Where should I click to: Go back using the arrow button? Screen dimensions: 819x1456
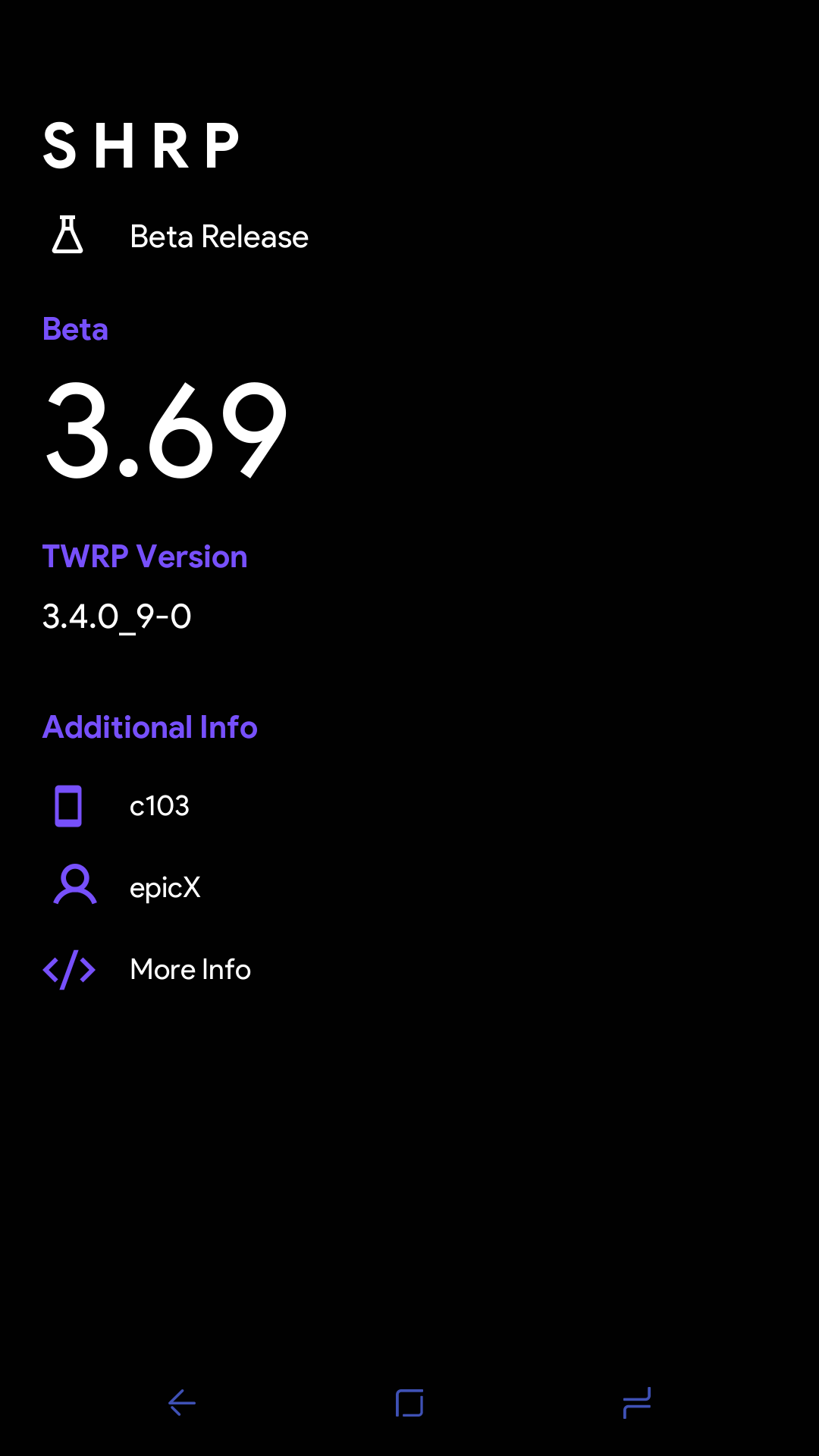click(182, 1403)
